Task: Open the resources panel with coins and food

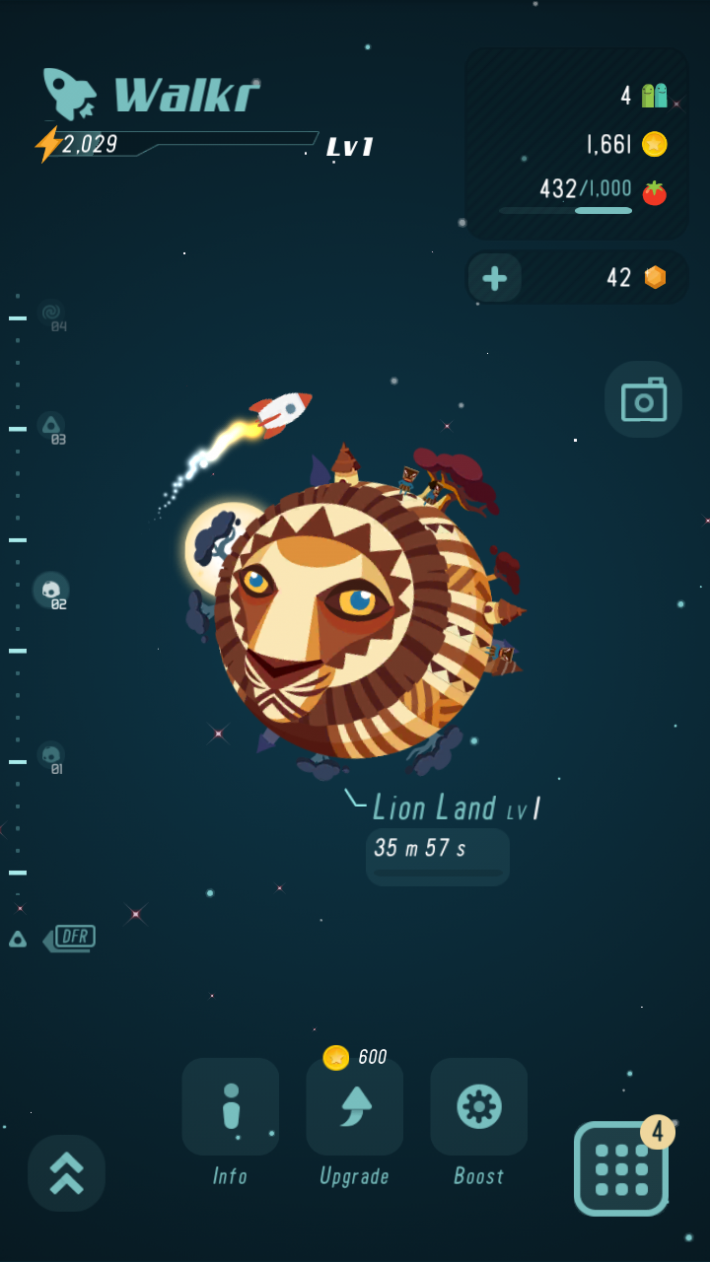Action: (577, 143)
